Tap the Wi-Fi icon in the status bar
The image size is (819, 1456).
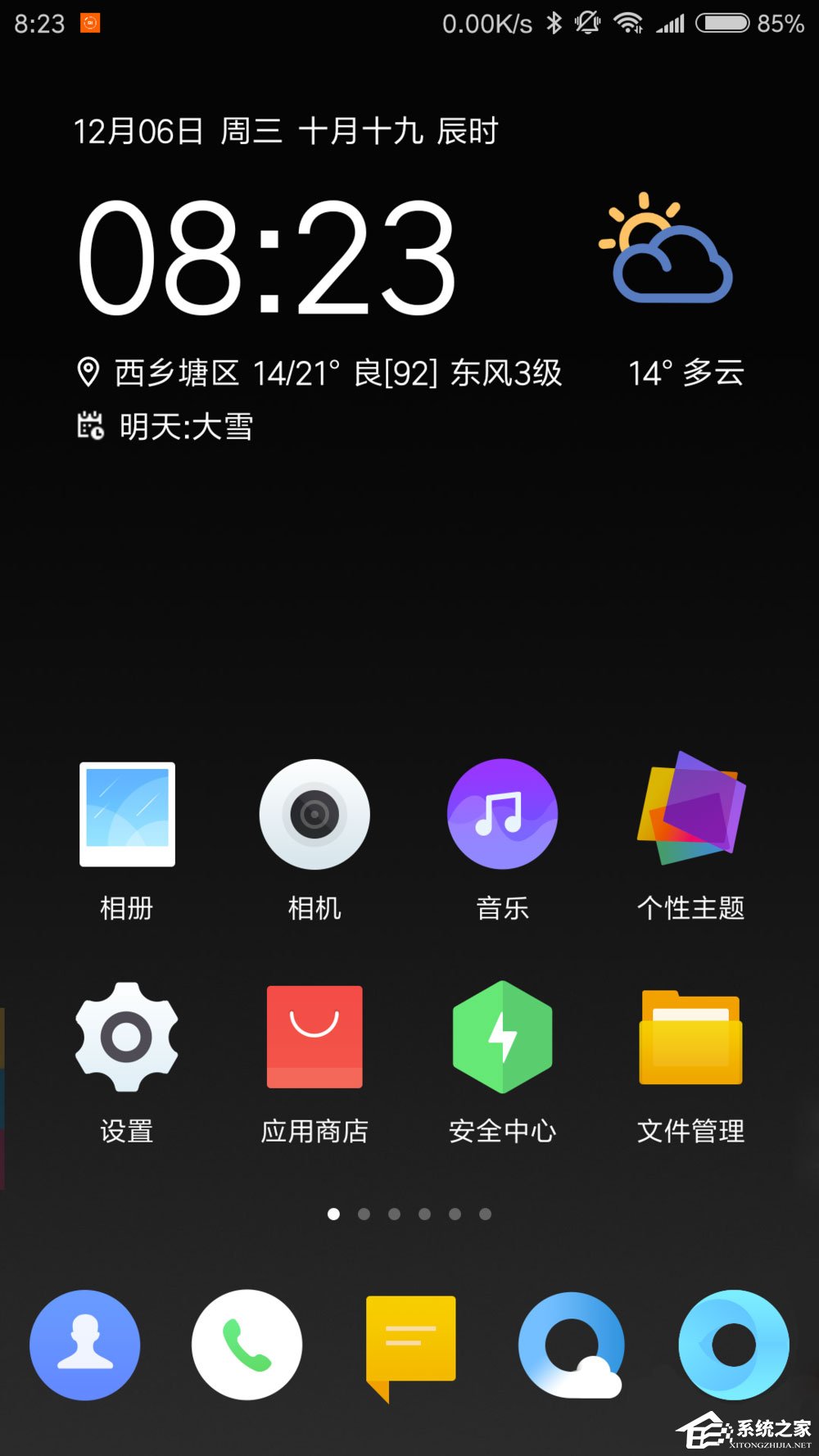(629, 23)
